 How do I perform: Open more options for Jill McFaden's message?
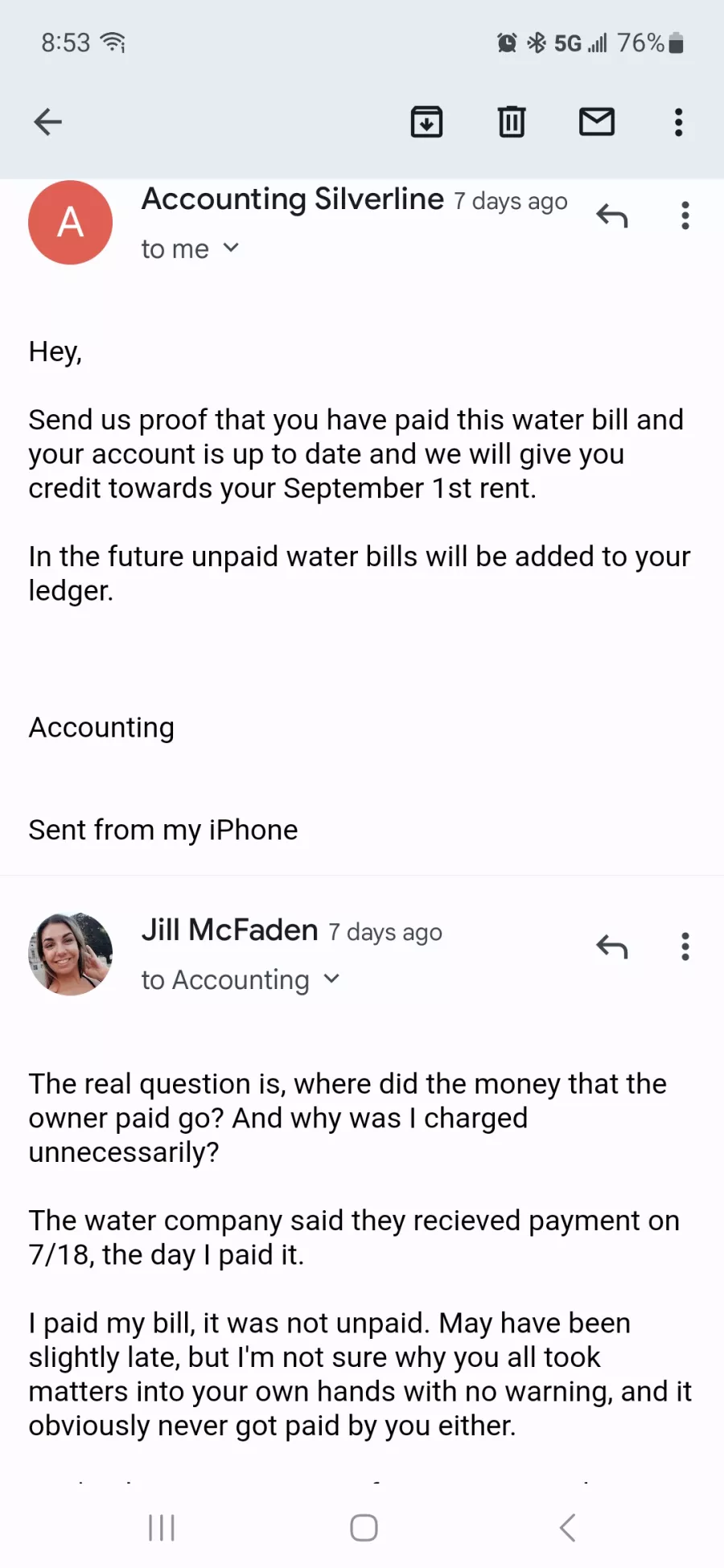coord(685,947)
